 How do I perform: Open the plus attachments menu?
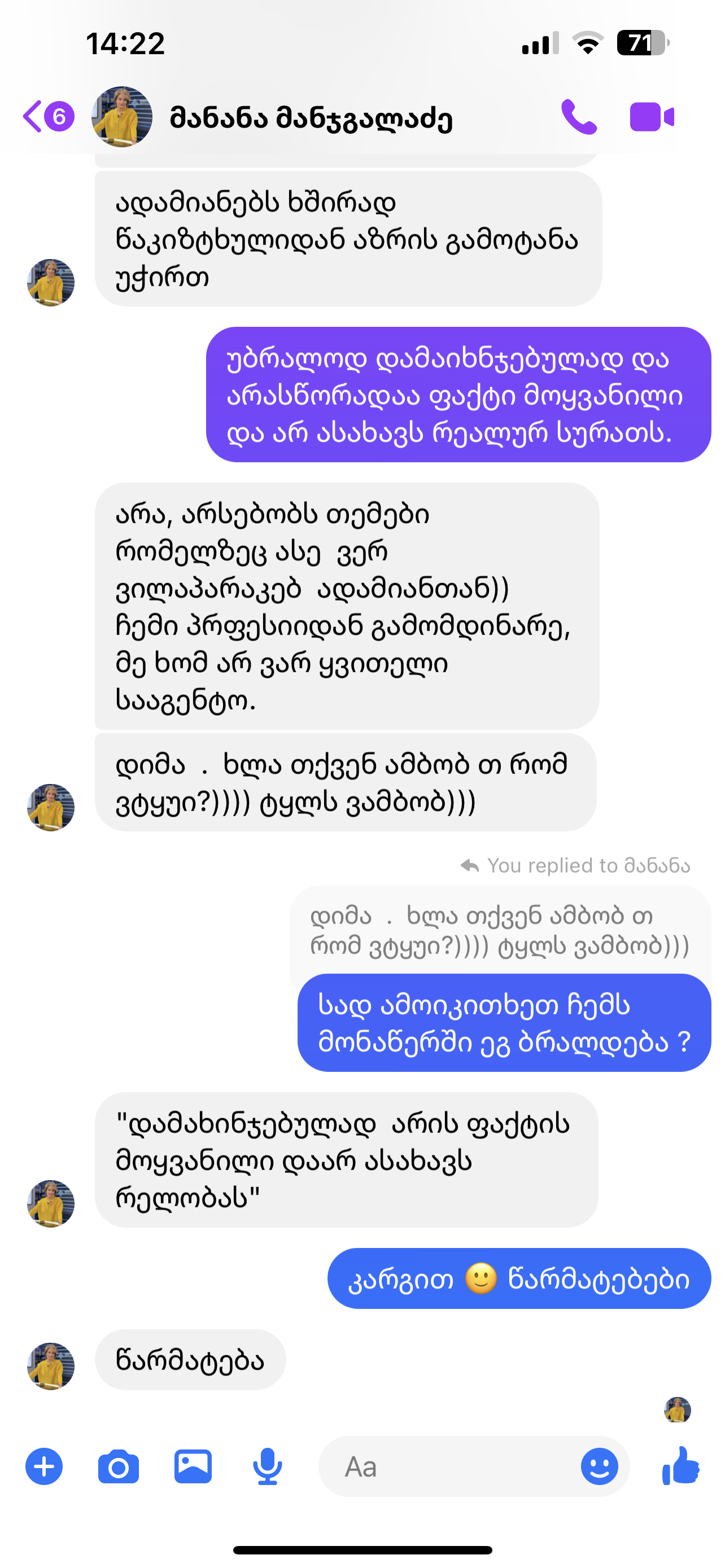click(x=44, y=1466)
